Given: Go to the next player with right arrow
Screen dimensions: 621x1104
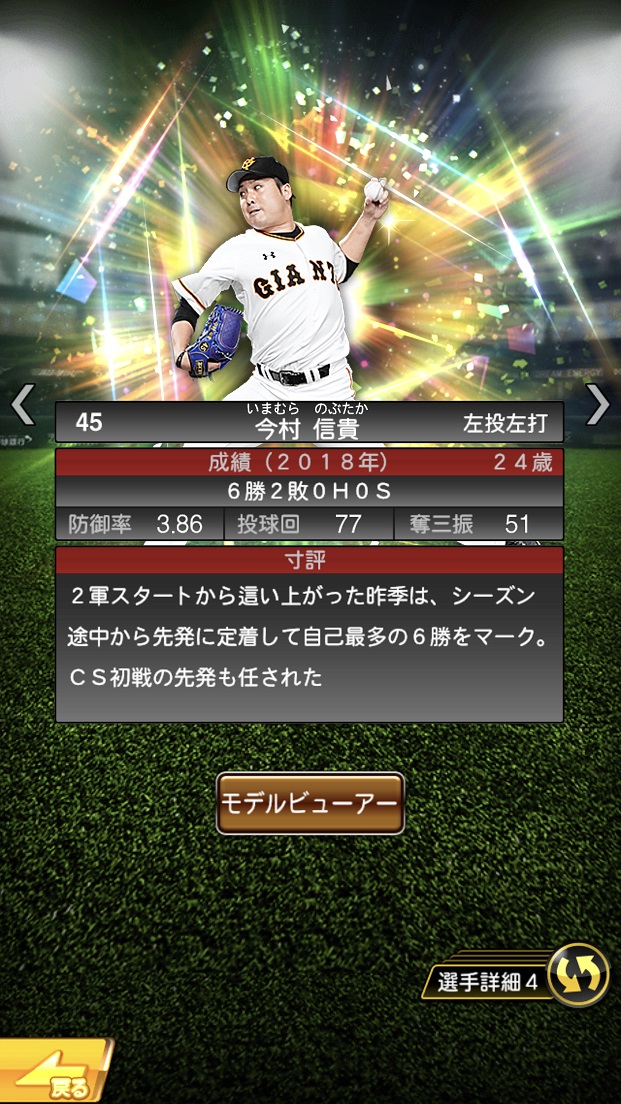Looking at the screenshot, I should pos(597,404).
